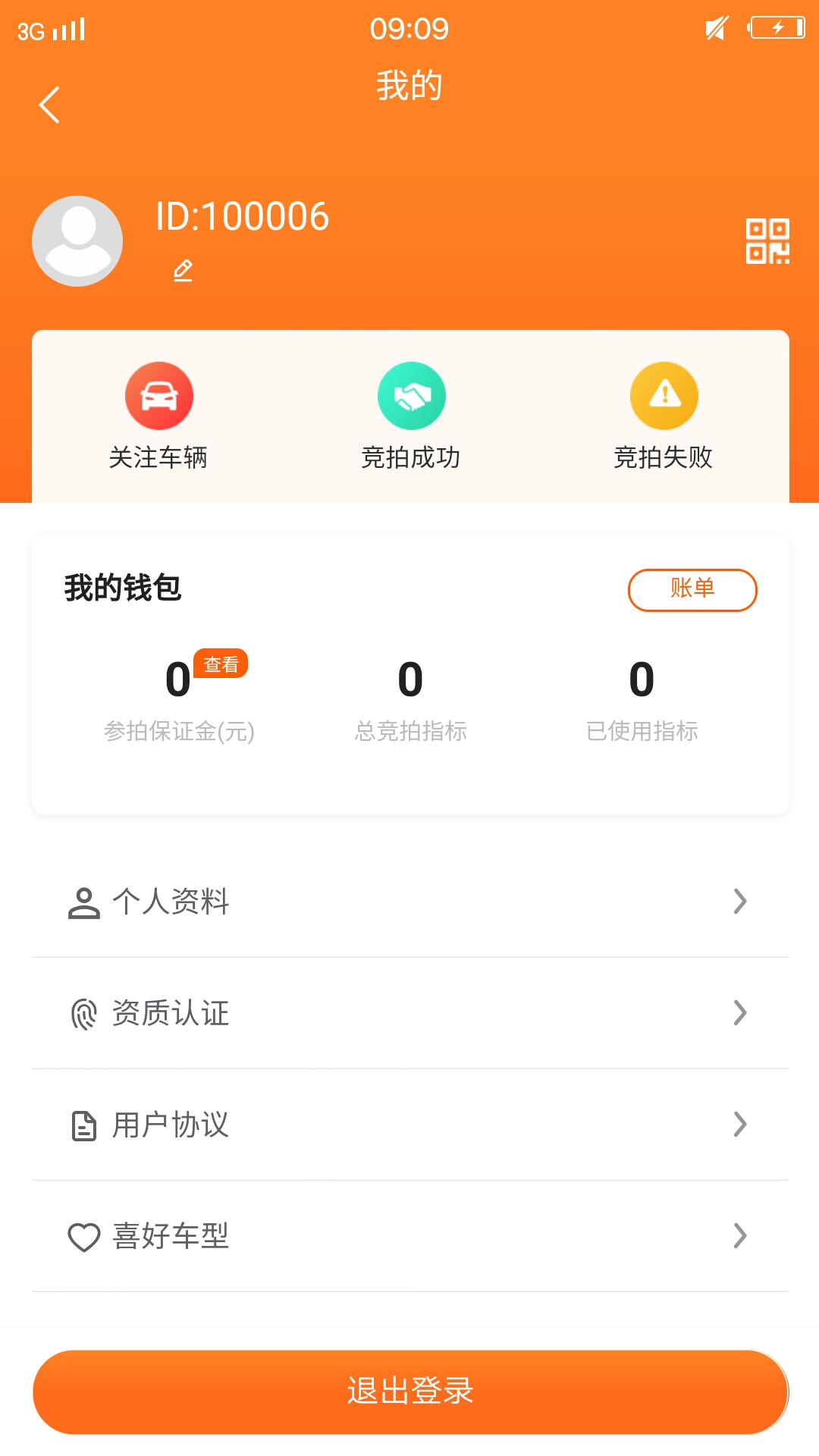The image size is (819, 1456).
Task: Tap the 查看 badge for deposit
Action: click(x=221, y=664)
